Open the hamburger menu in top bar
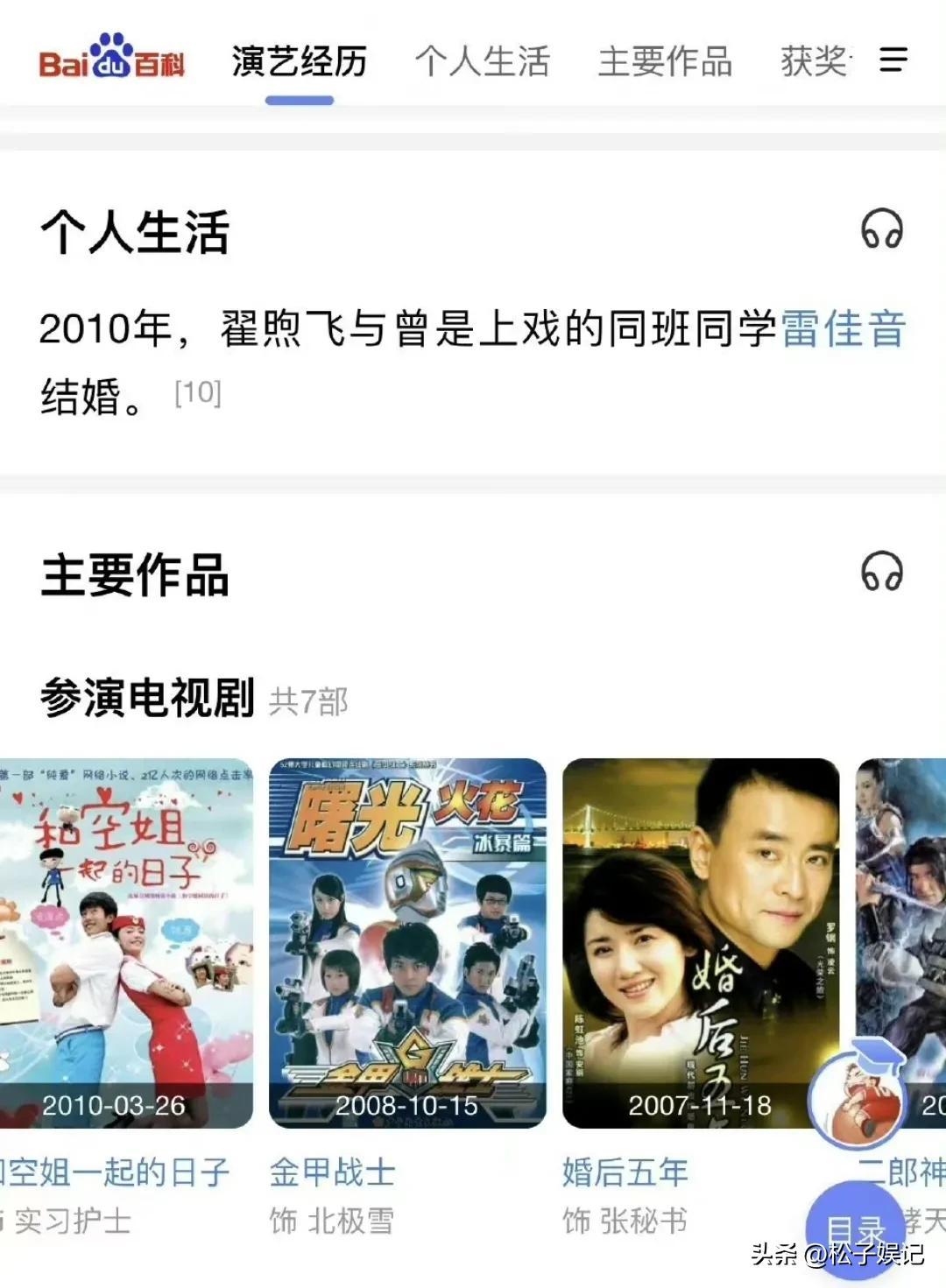The width and height of the screenshot is (946, 1288). [893, 60]
